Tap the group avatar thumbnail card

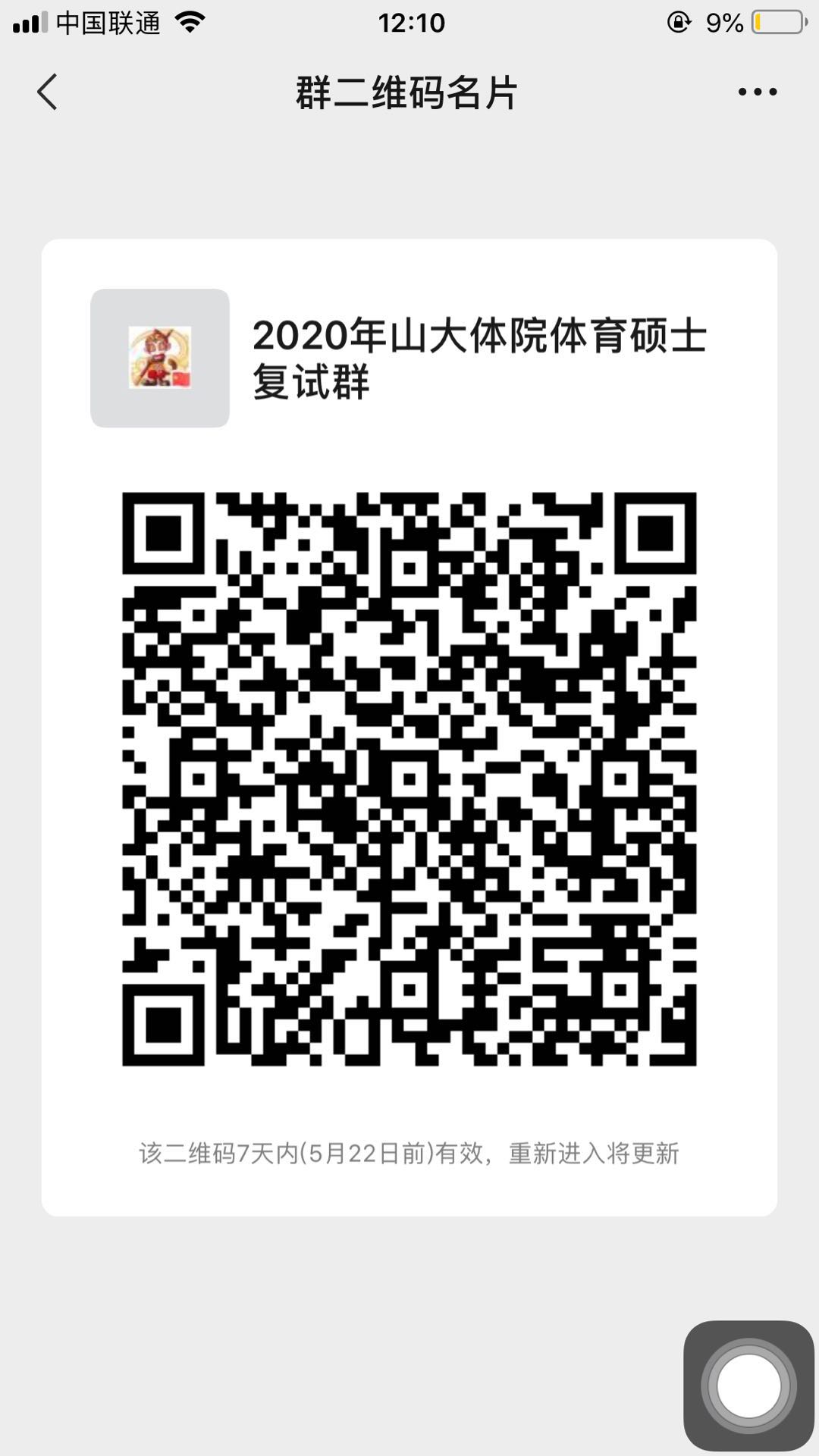[x=160, y=358]
